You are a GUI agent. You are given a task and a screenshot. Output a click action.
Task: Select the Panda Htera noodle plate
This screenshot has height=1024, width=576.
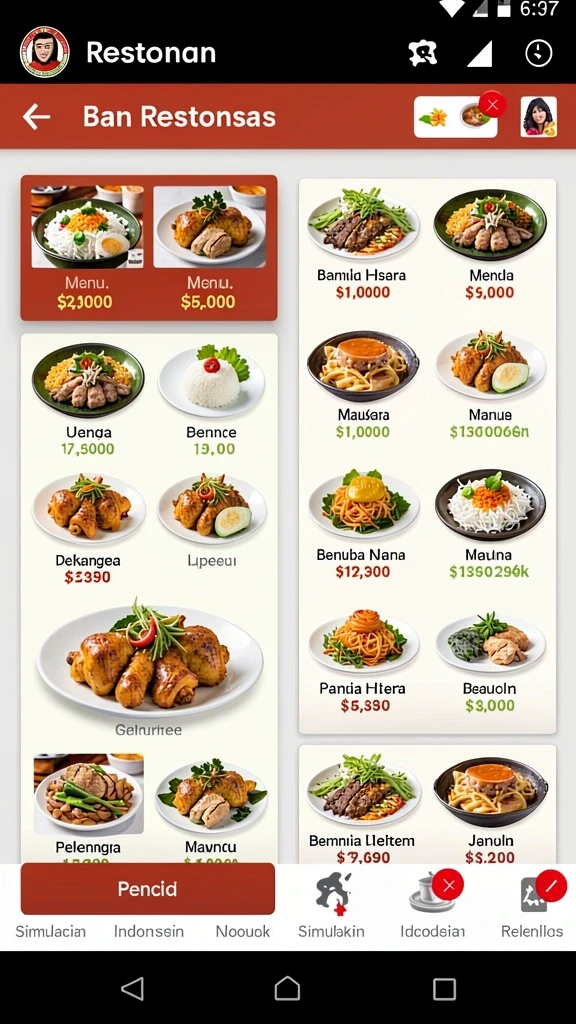[x=363, y=661]
